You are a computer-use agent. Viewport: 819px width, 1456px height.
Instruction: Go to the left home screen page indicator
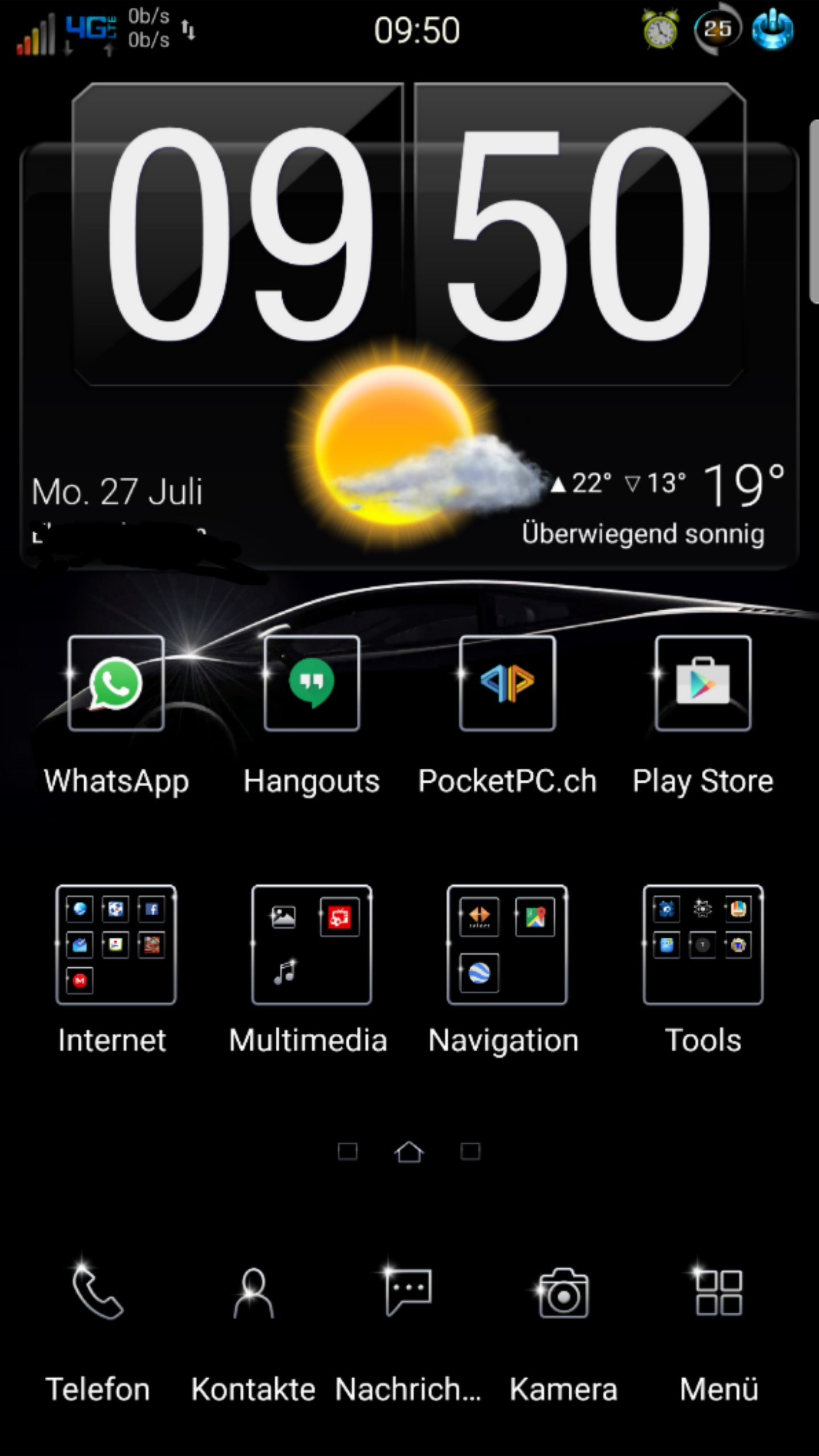point(348,1151)
